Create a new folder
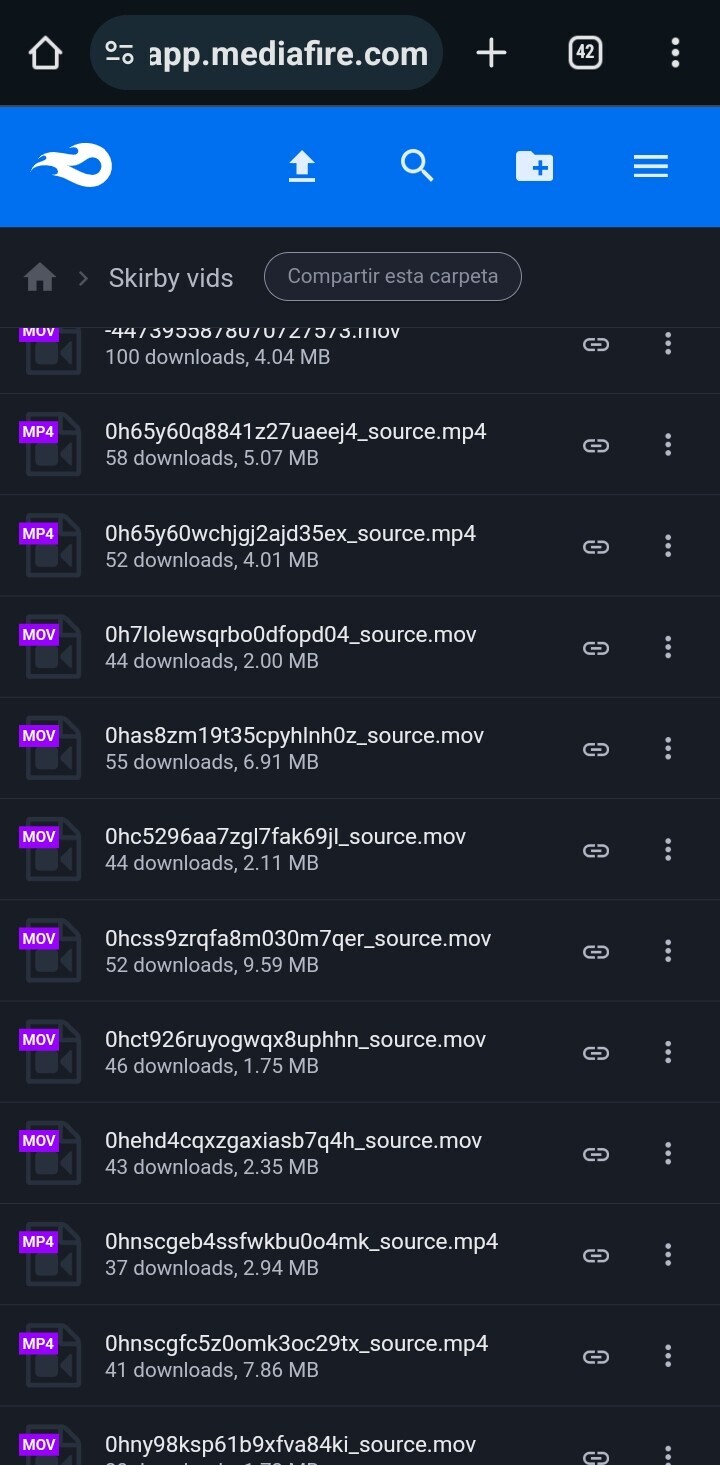The image size is (720, 1465). click(x=534, y=166)
